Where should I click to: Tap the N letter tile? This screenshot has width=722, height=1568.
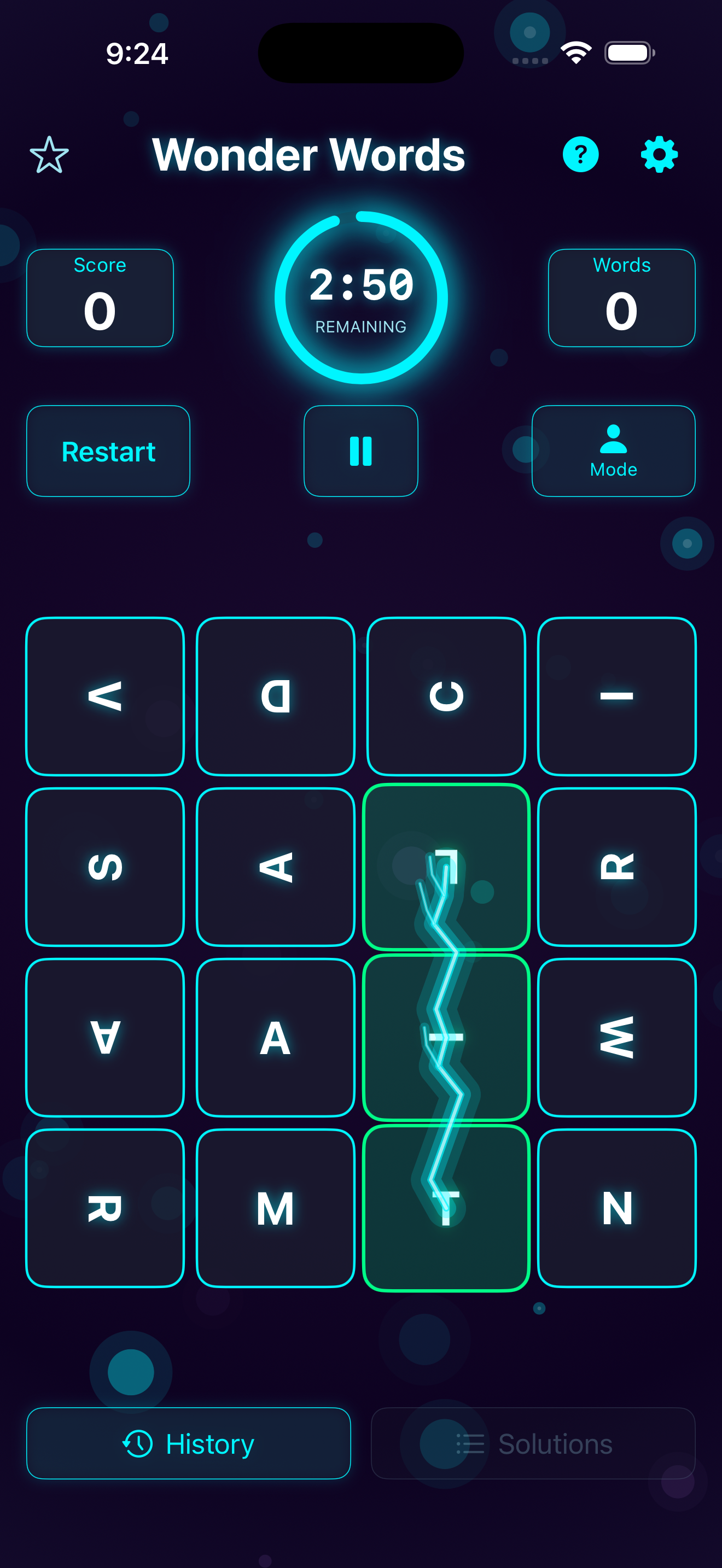point(616,1208)
